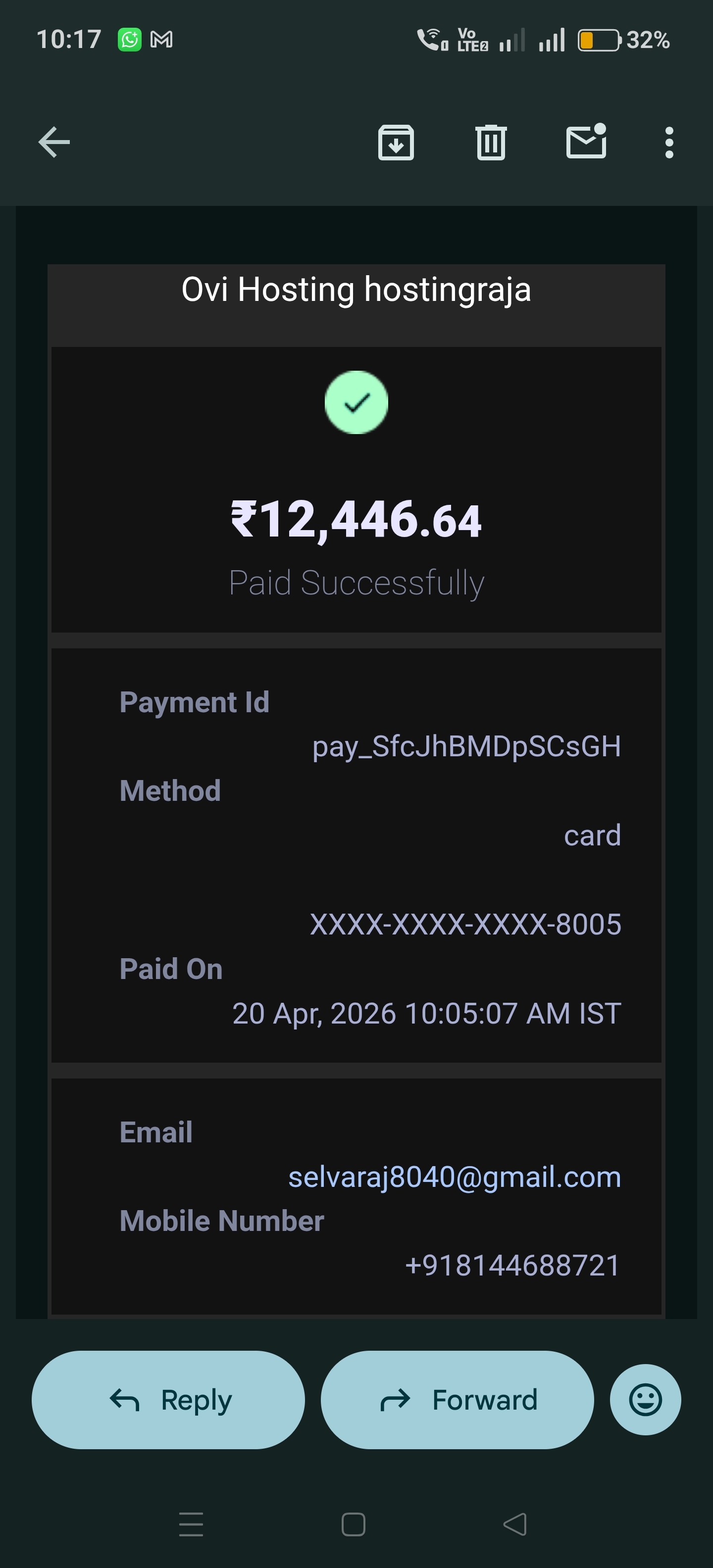
Task: Reply to this email
Action: 168,1400
